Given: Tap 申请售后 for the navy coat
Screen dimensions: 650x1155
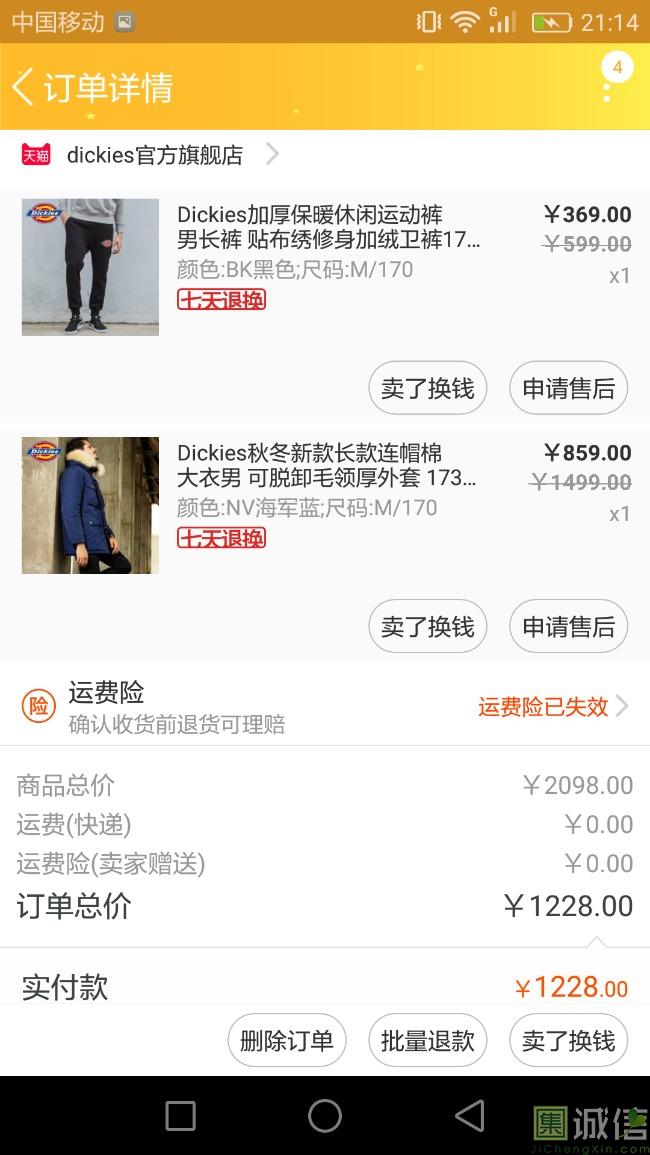Looking at the screenshot, I should pyautogui.click(x=568, y=627).
